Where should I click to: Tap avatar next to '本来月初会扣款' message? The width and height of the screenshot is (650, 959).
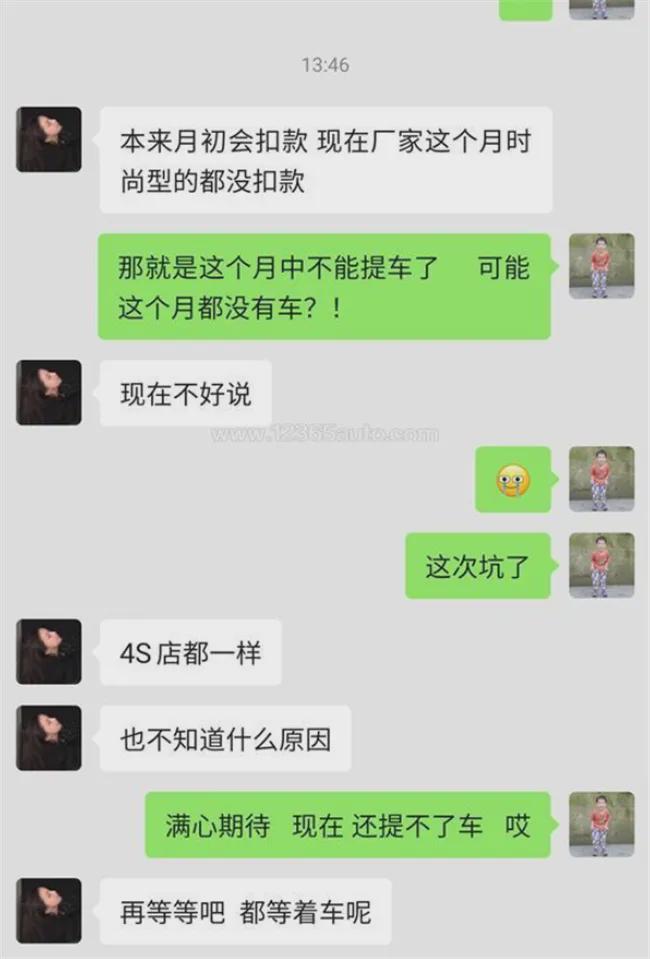[x=48, y=140]
